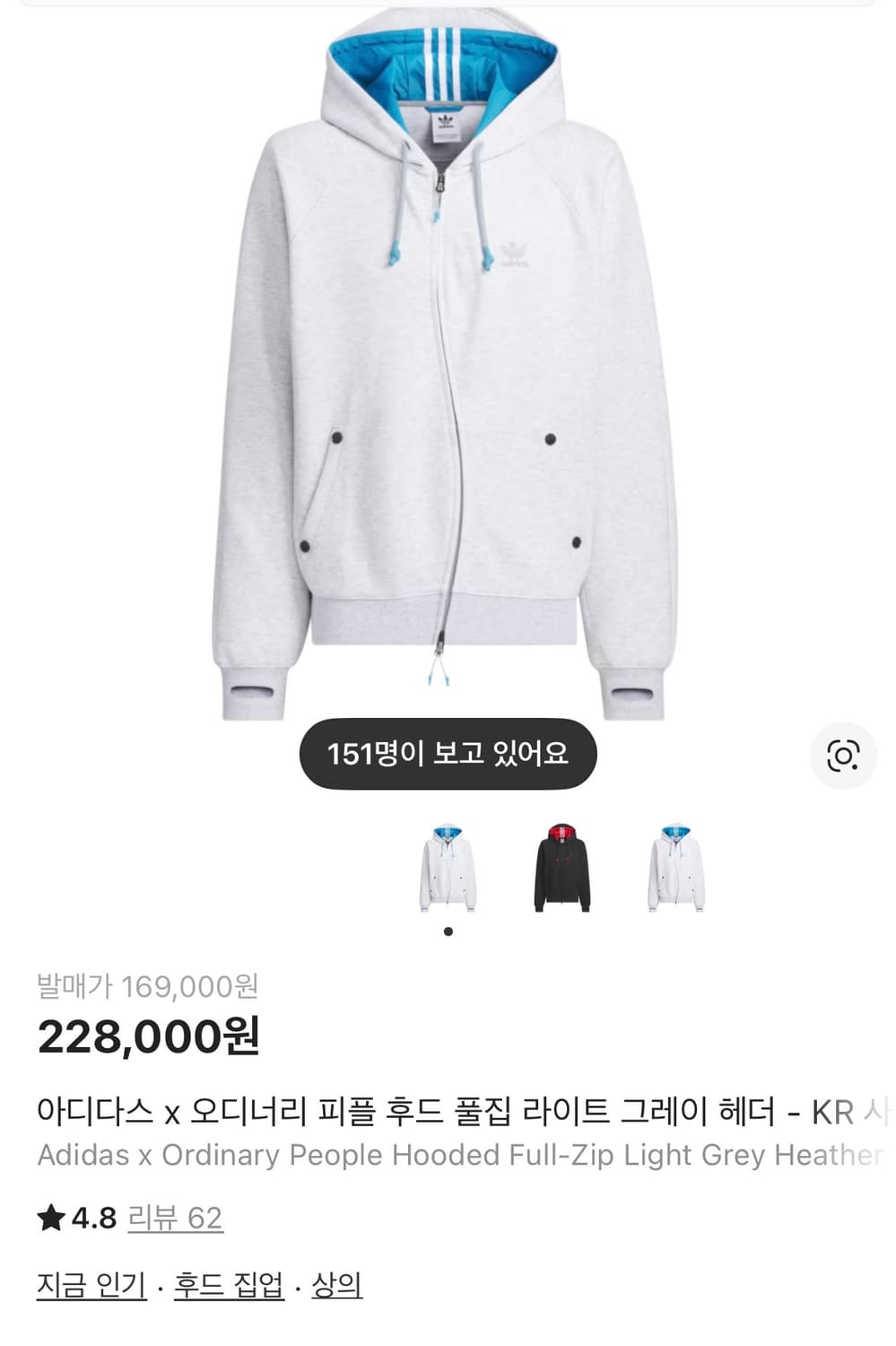Click the star rating icon
Screen dimensions: 896x1346
click(51, 1219)
